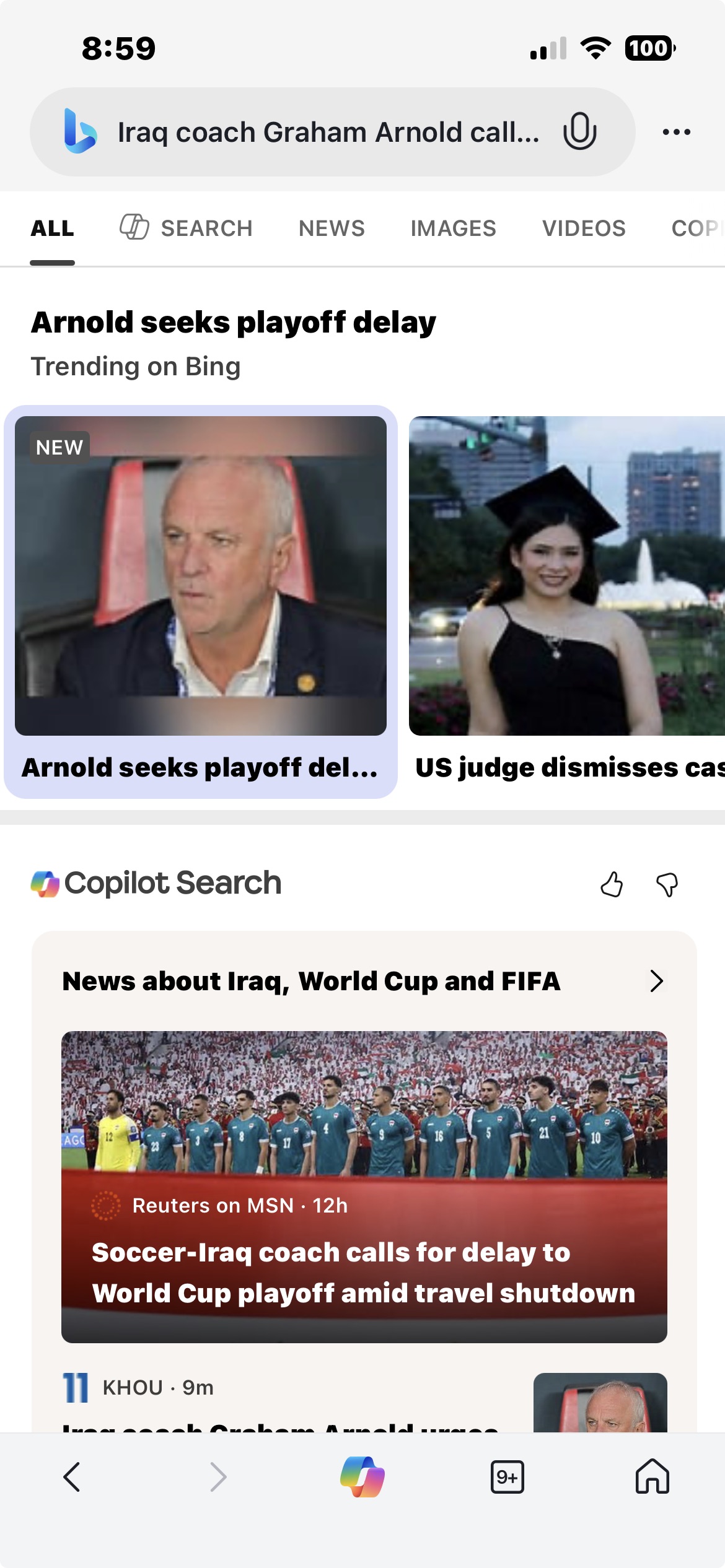The image size is (725, 1568).
Task: Switch to the Videos tab
Action: 584,229
